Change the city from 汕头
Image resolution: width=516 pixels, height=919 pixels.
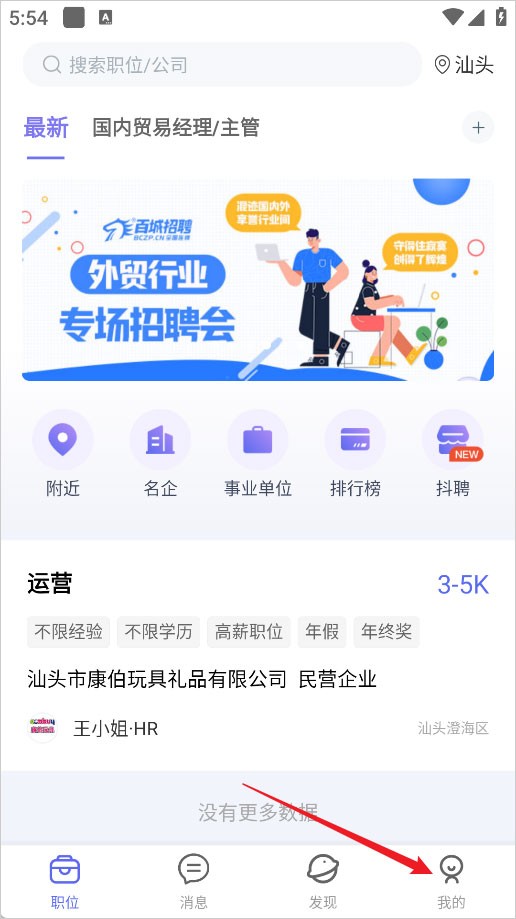(x=464, y=64)
